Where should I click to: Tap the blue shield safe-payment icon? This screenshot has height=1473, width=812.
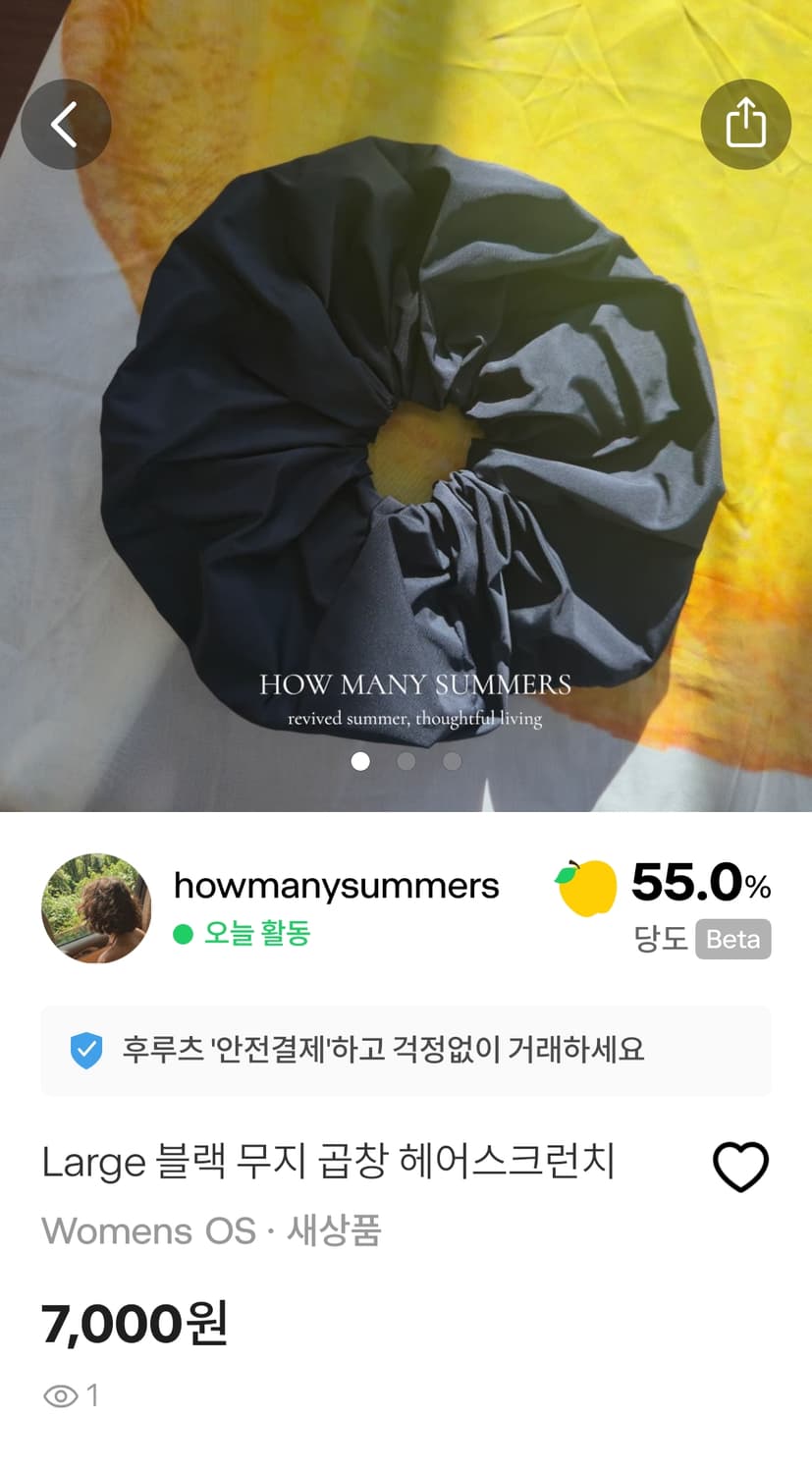[87, 1051]
